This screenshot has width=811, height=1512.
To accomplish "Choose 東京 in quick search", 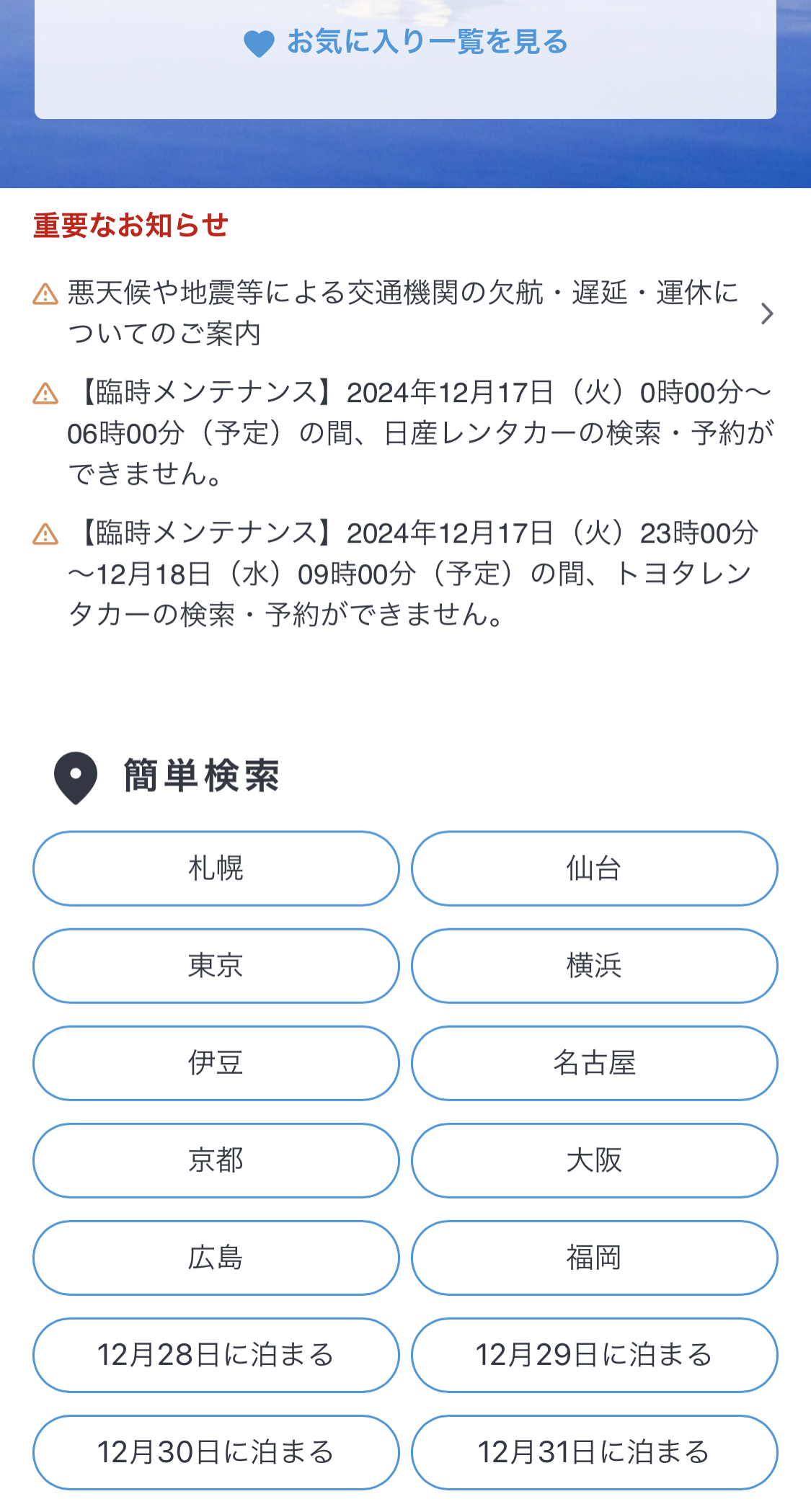I will [216, 966].
